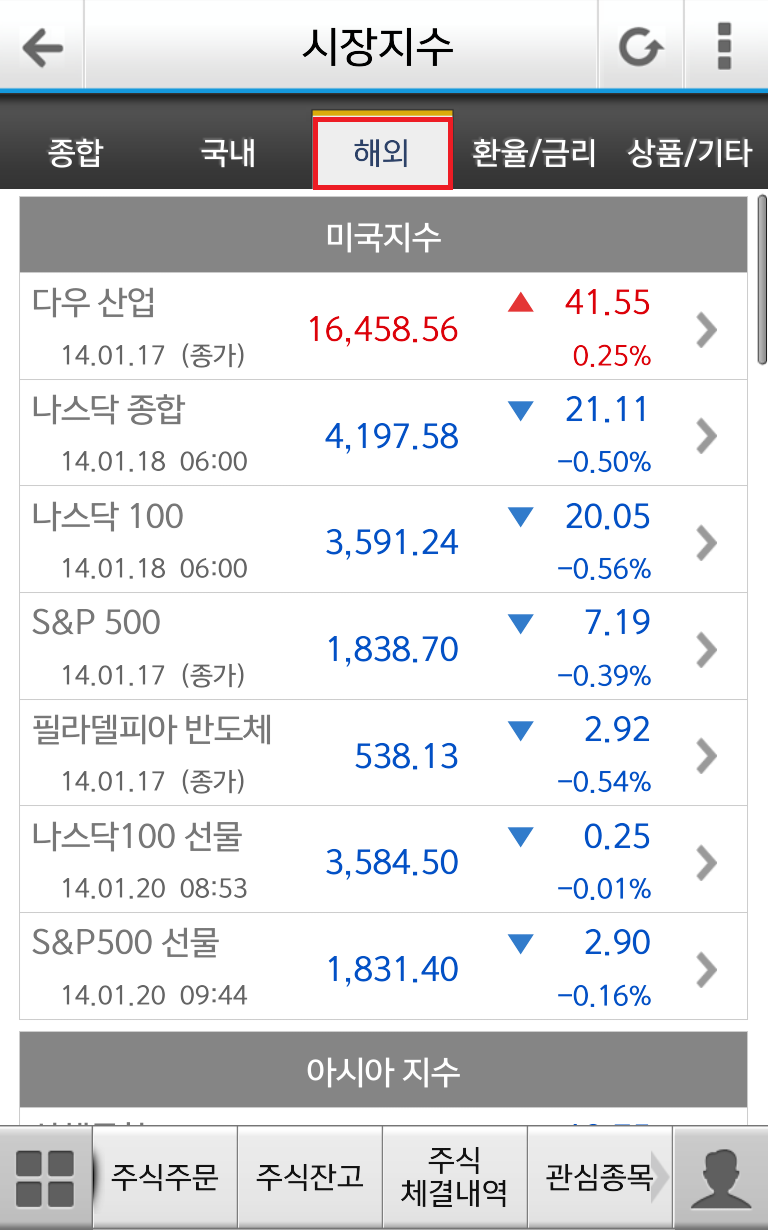
Task: View 필라델피아 반도체 index details
Action: pyautogui.click(x=383, y=754)
